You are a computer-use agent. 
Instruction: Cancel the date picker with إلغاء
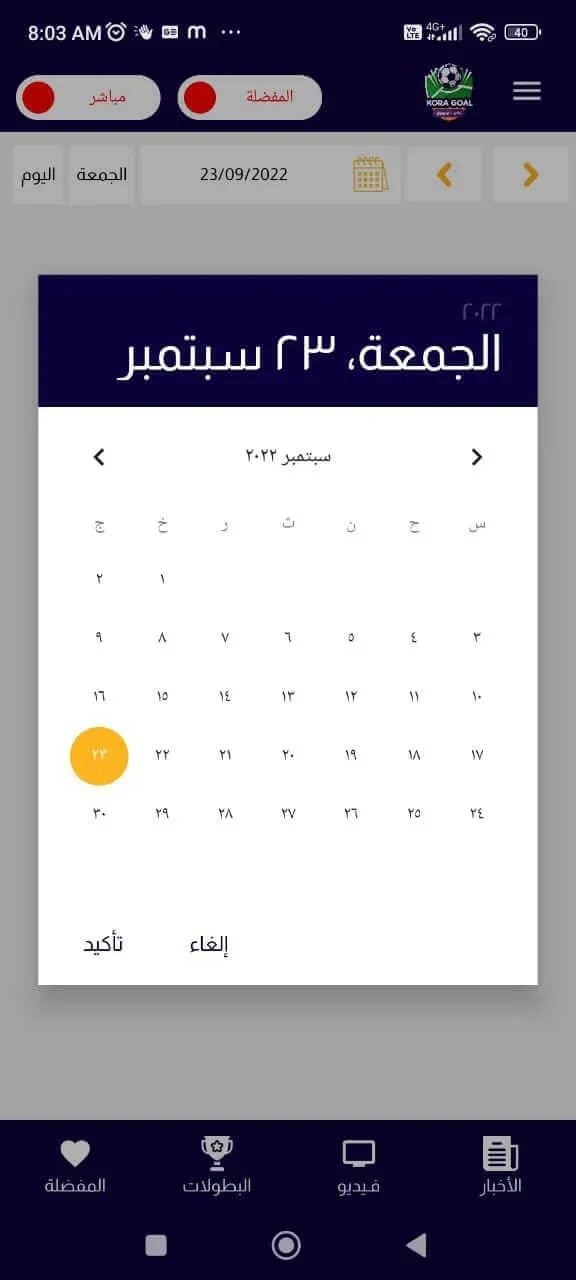[209, 944]
